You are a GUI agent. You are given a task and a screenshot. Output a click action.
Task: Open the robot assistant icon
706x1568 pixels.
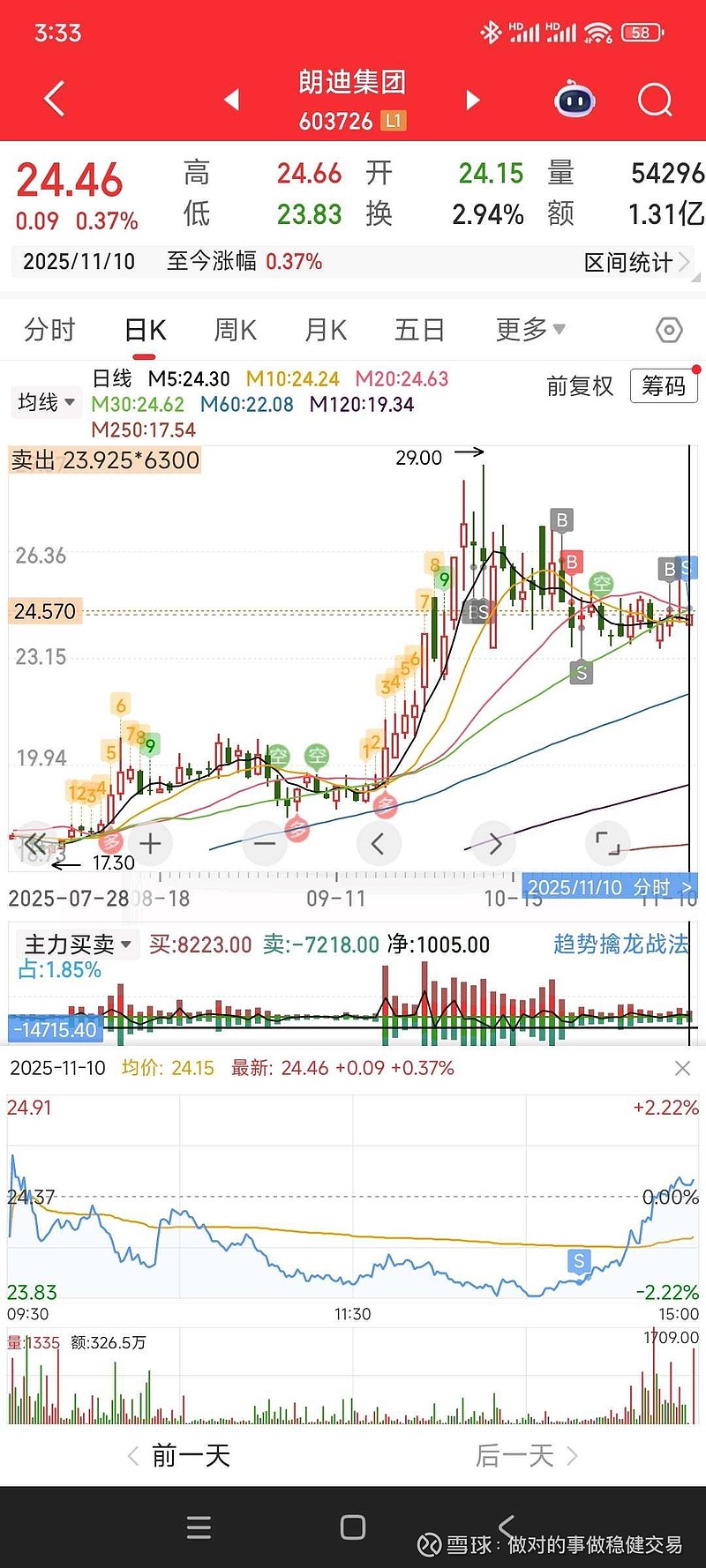[x=575, y=100]
